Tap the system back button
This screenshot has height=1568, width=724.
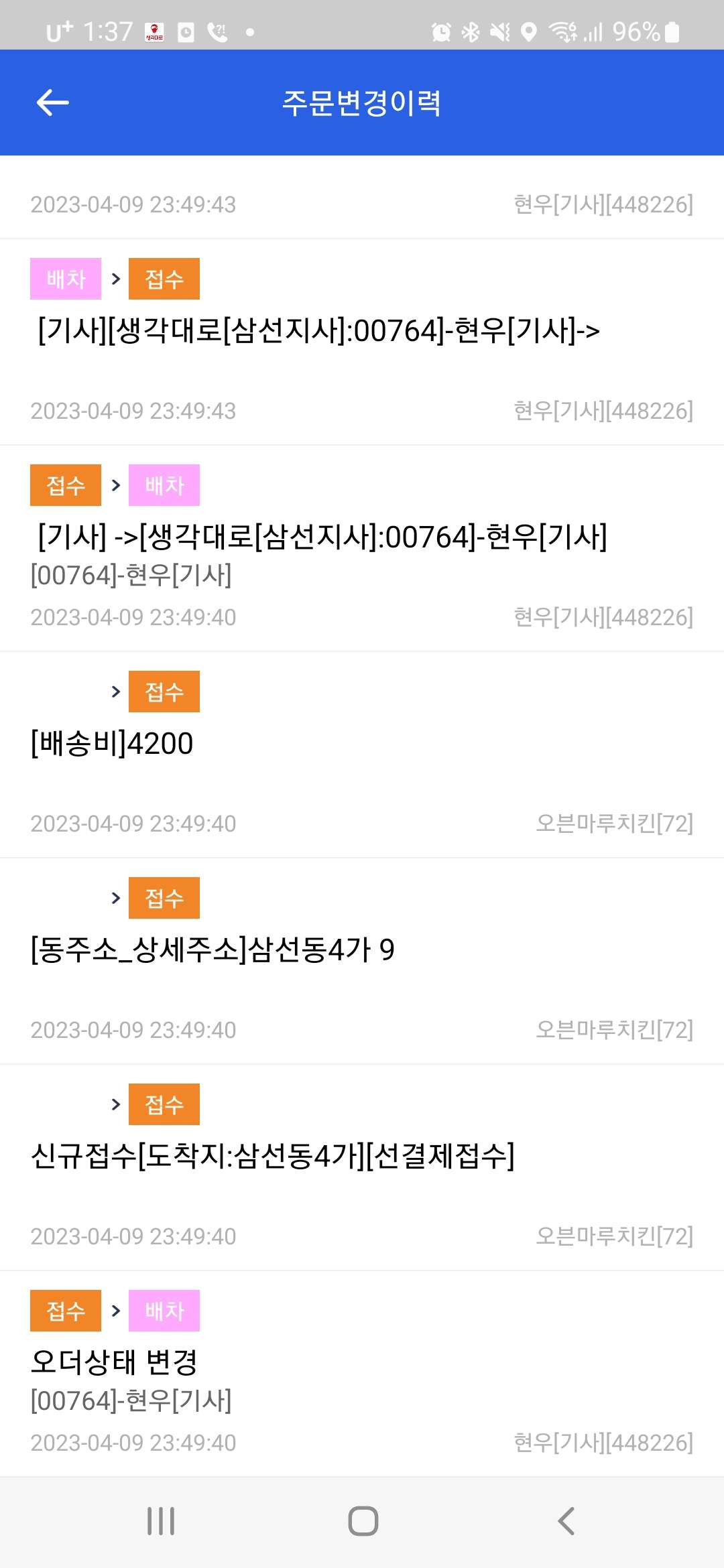pos(566,1520)
